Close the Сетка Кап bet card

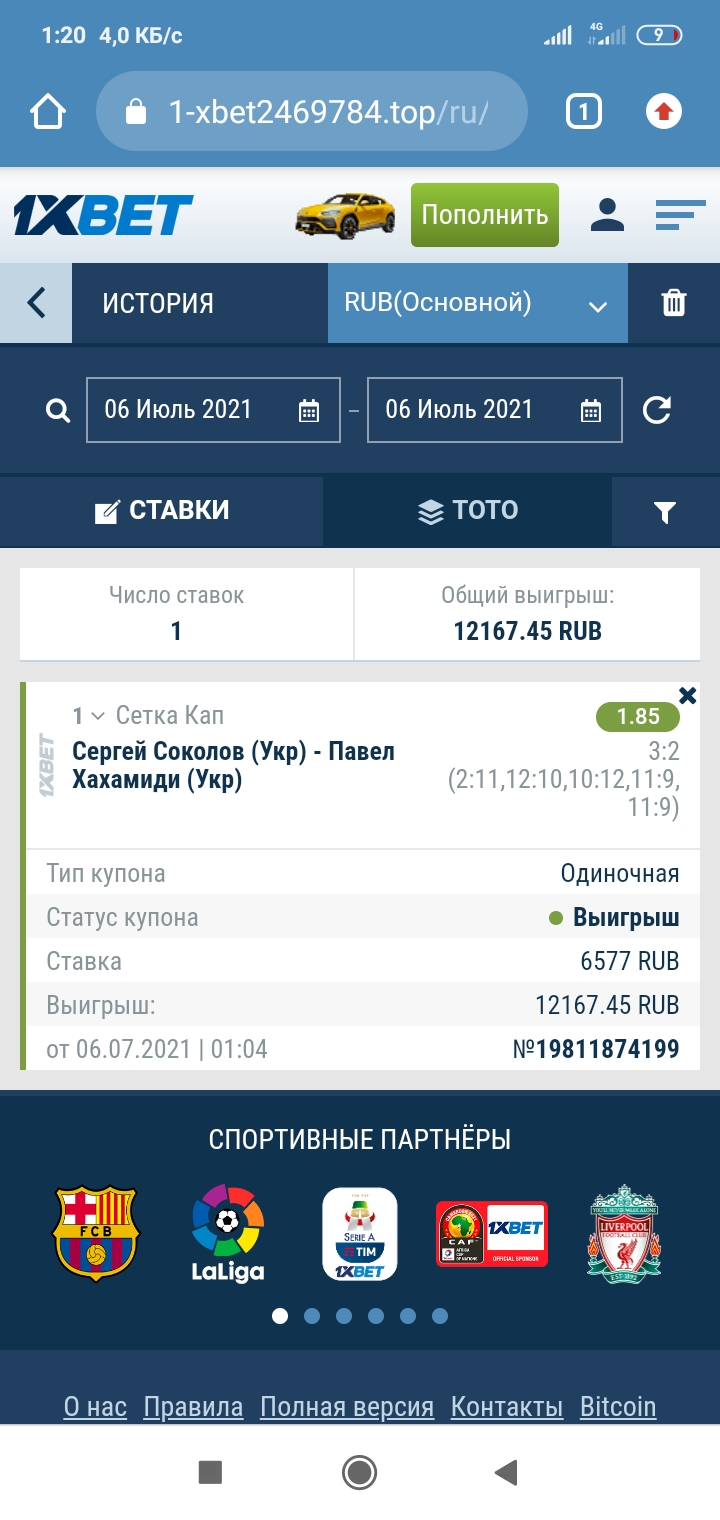(687, 695)
